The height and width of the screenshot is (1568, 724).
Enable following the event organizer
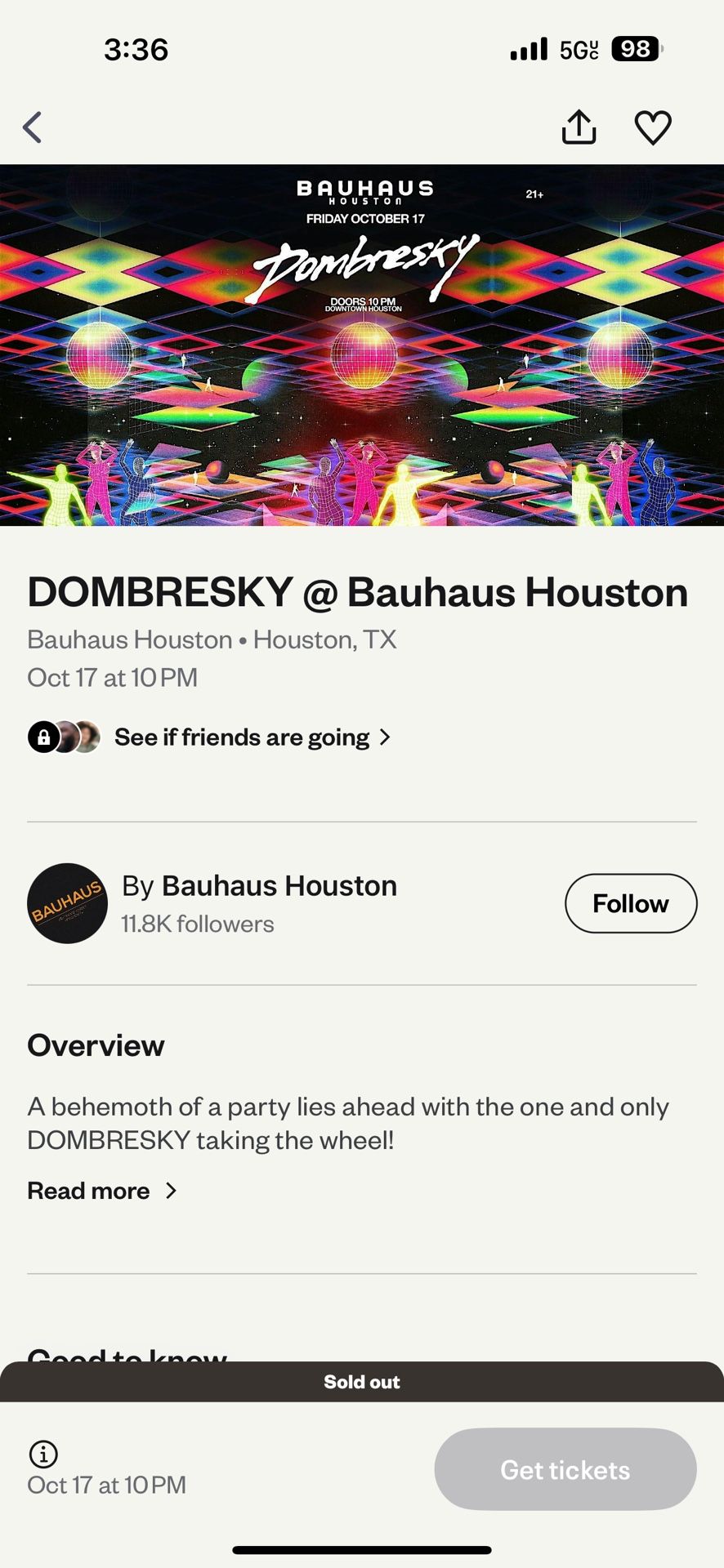pyautogui.click(x=630, y=903)
